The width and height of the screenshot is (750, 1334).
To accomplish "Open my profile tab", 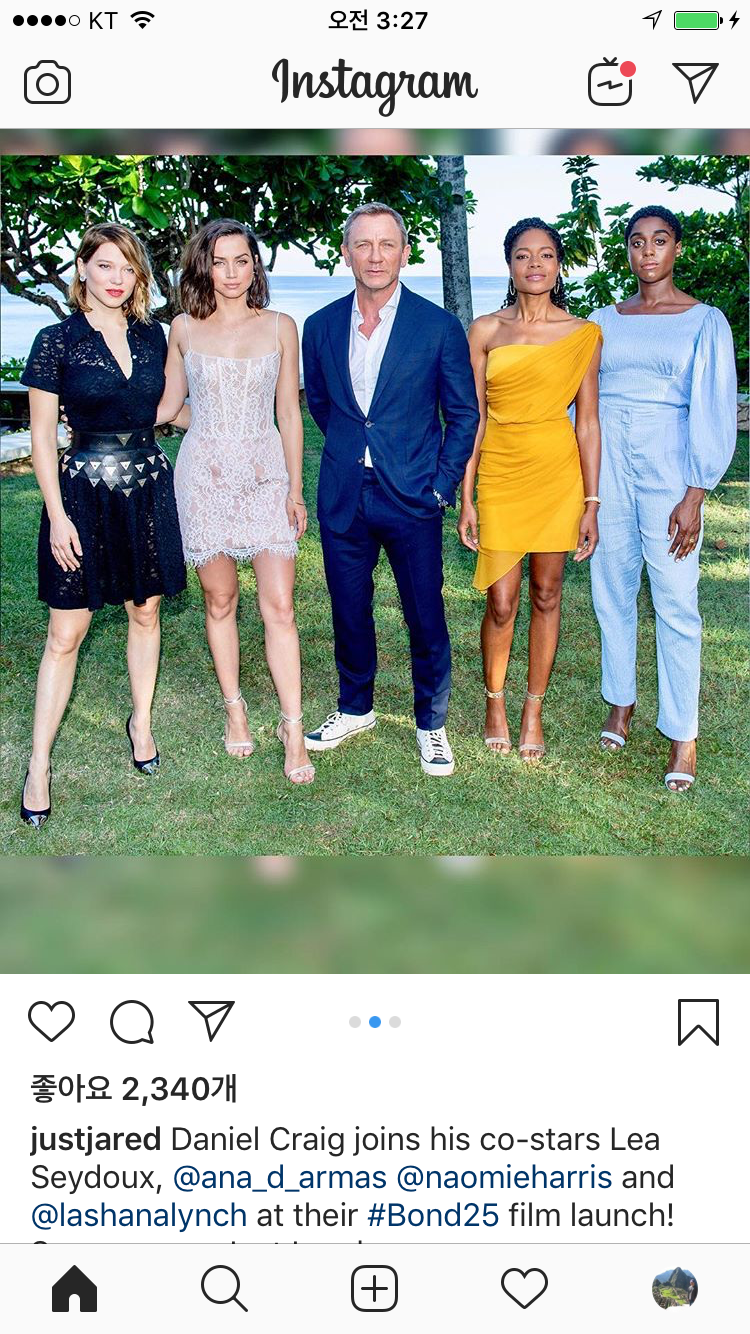I will tap(675, 1289).
